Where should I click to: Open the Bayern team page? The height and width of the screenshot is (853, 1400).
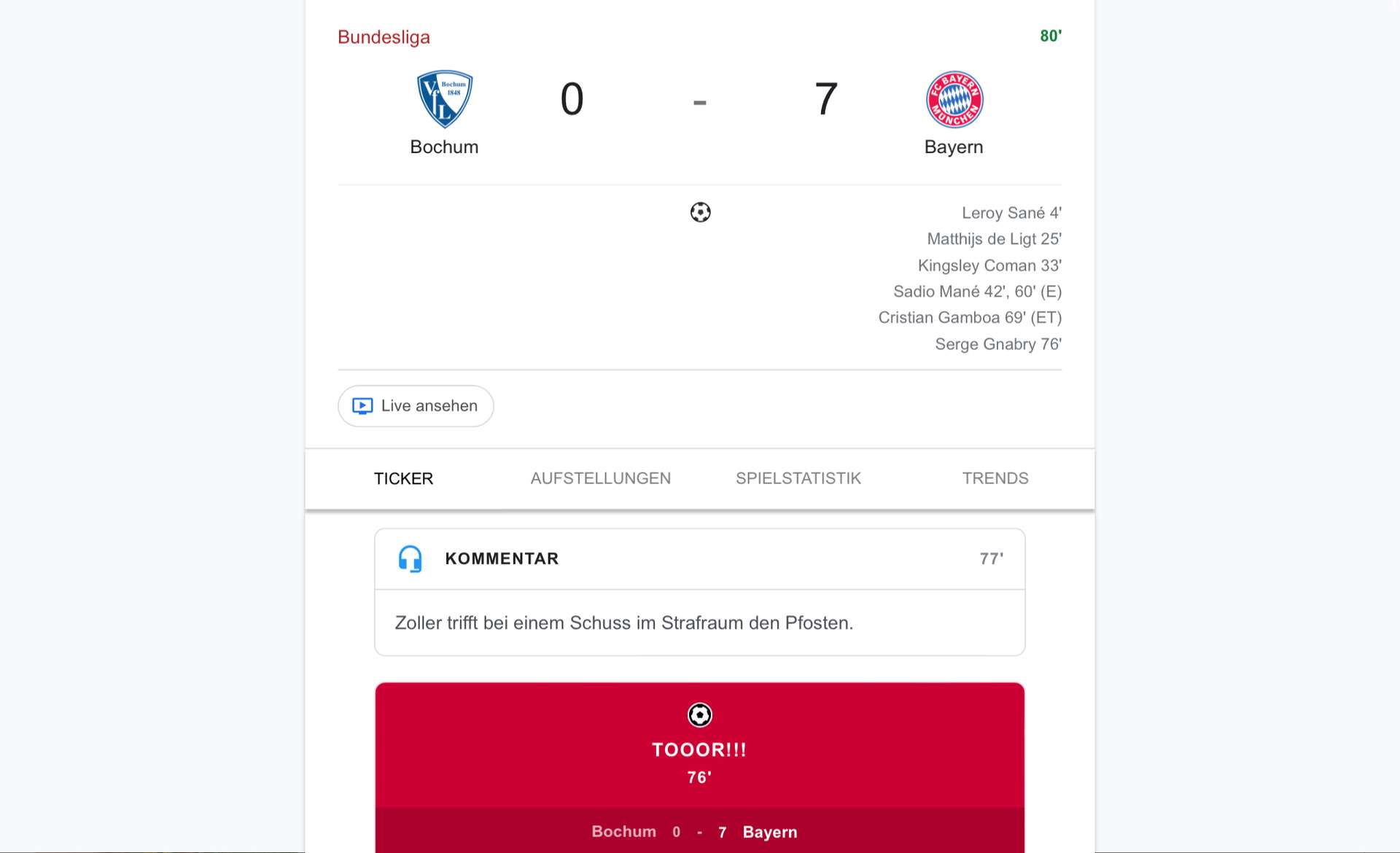pyautogui.click(x=954, y=113)
